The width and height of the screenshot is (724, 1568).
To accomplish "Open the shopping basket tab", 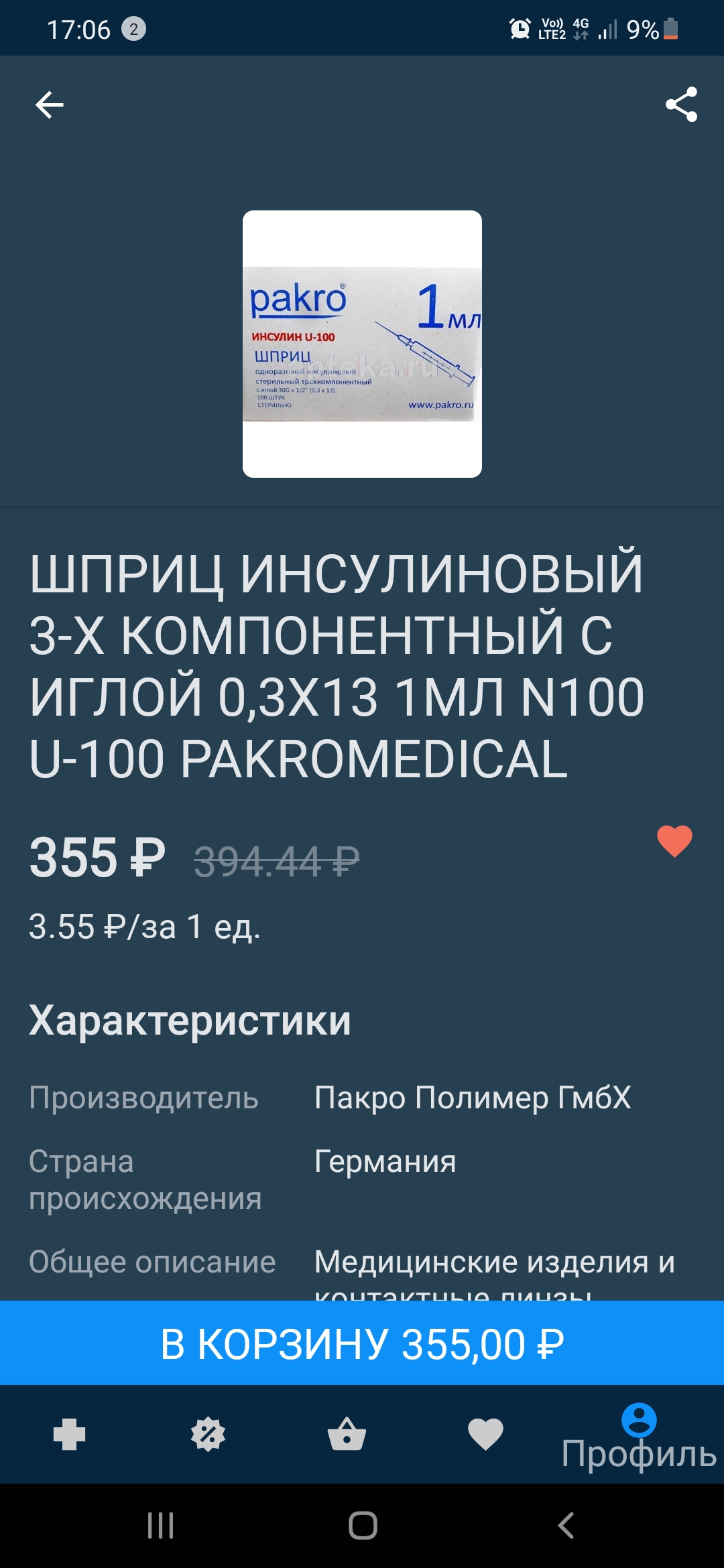I will click(347, 1435).
